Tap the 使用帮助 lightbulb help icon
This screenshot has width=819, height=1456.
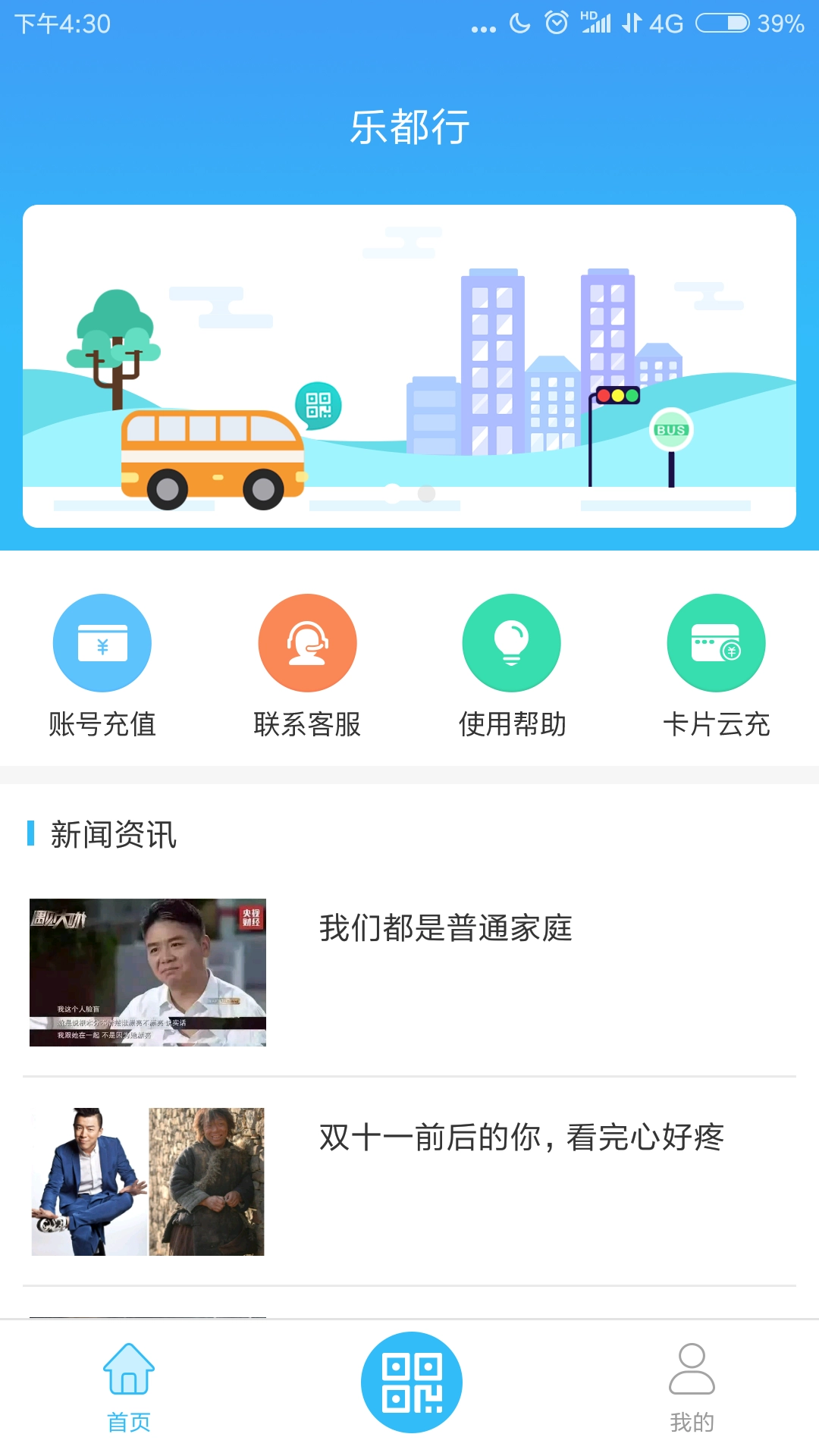pyautogui.click(x=512, y=642)
